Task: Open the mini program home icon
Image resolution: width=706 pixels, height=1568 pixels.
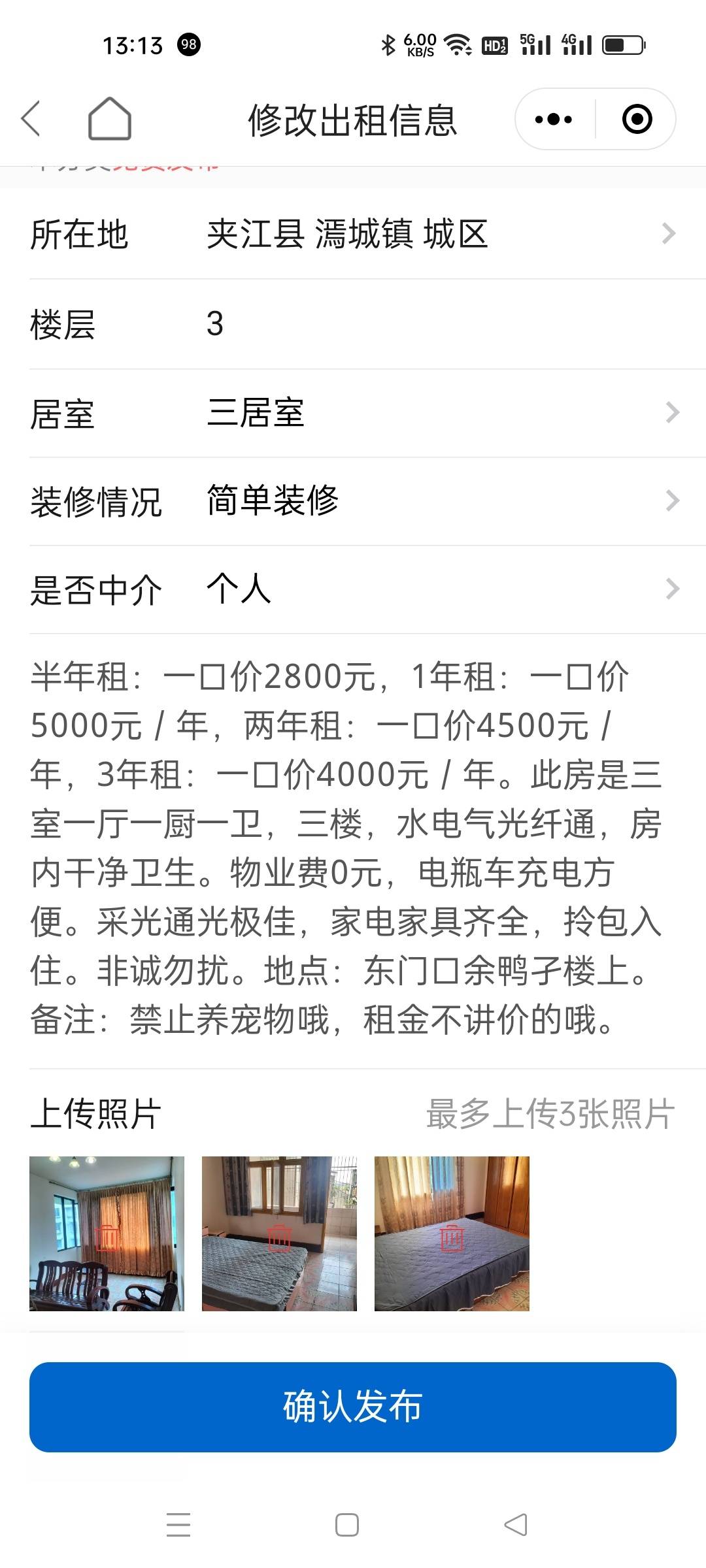Action: [109, 119]
